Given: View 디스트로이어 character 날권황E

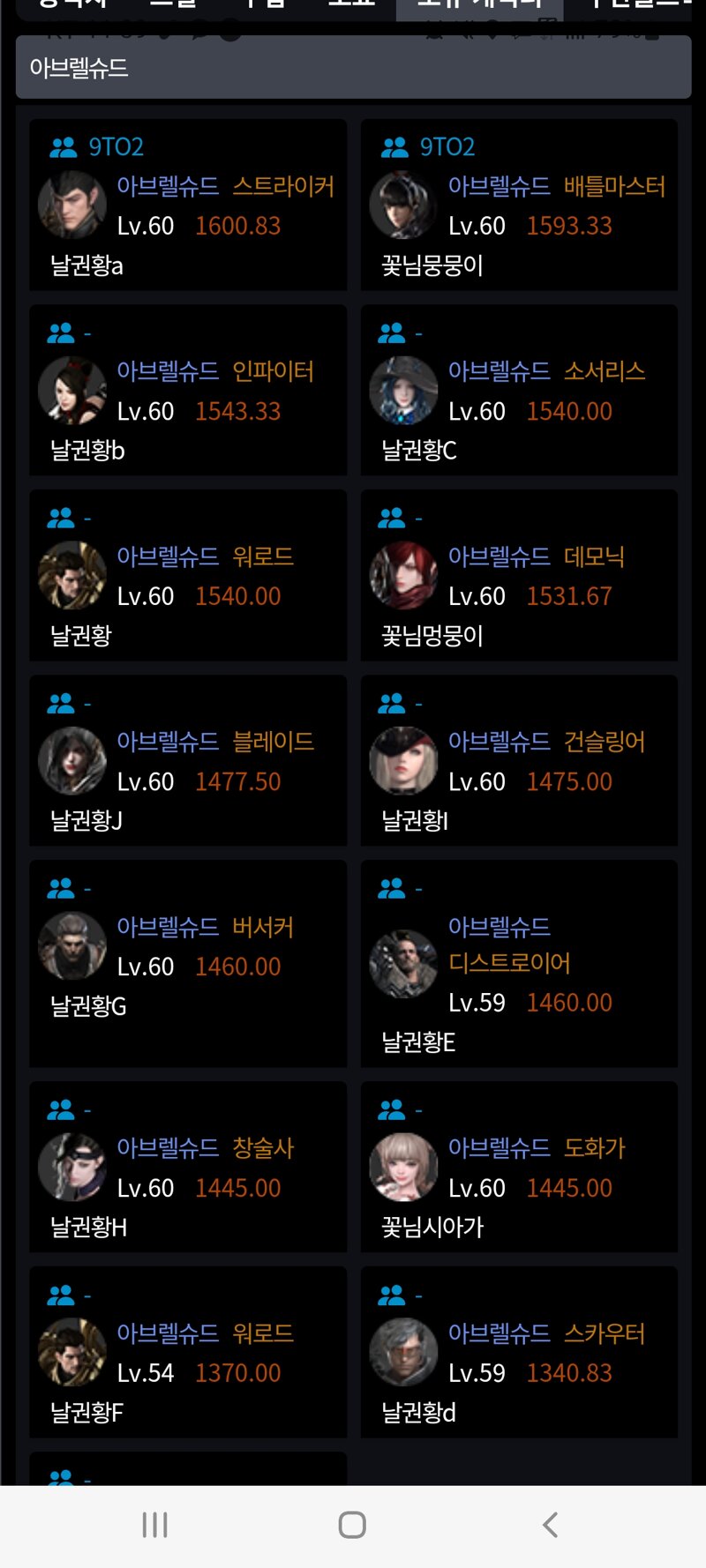Looking at the screenshot, I should tap(519, 964).
